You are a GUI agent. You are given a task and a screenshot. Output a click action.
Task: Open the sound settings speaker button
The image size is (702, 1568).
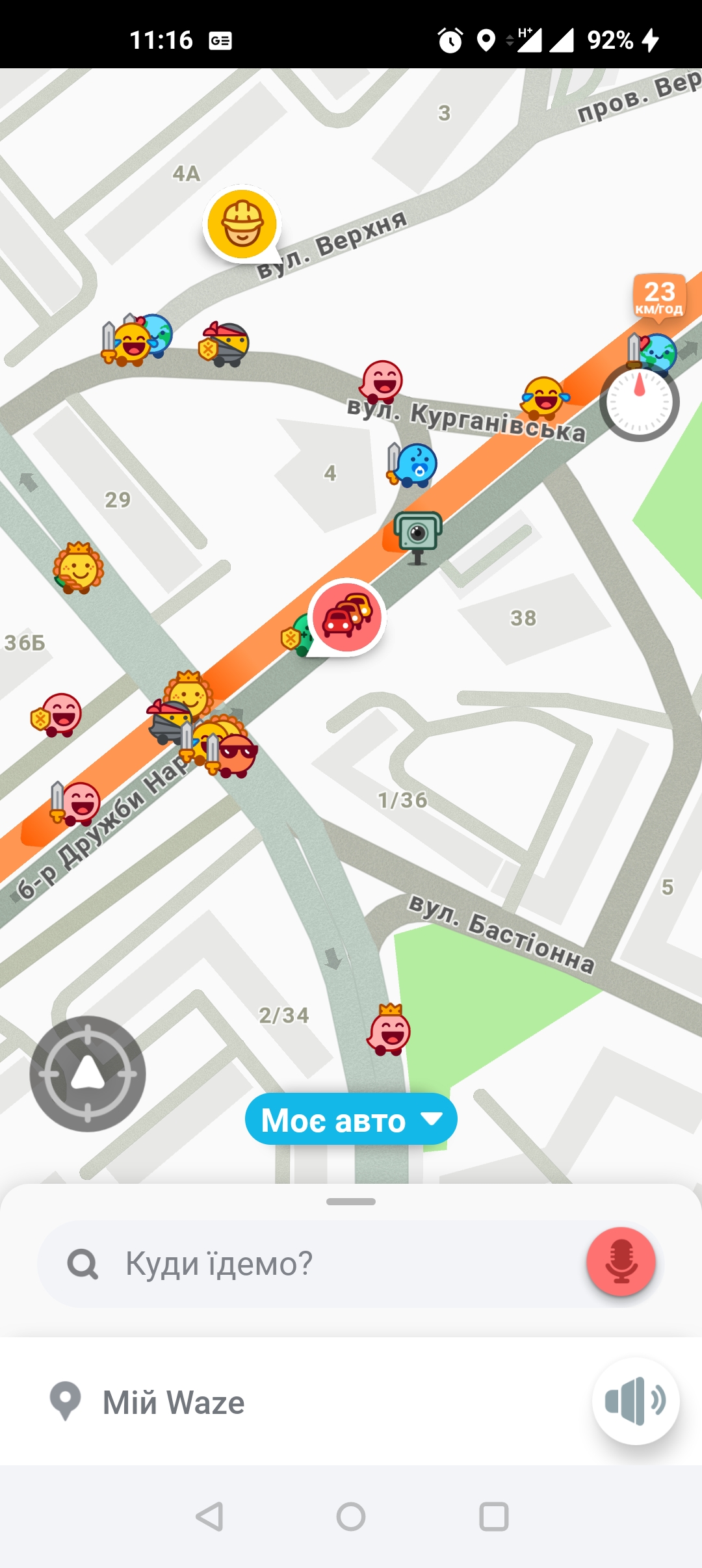635,1401
